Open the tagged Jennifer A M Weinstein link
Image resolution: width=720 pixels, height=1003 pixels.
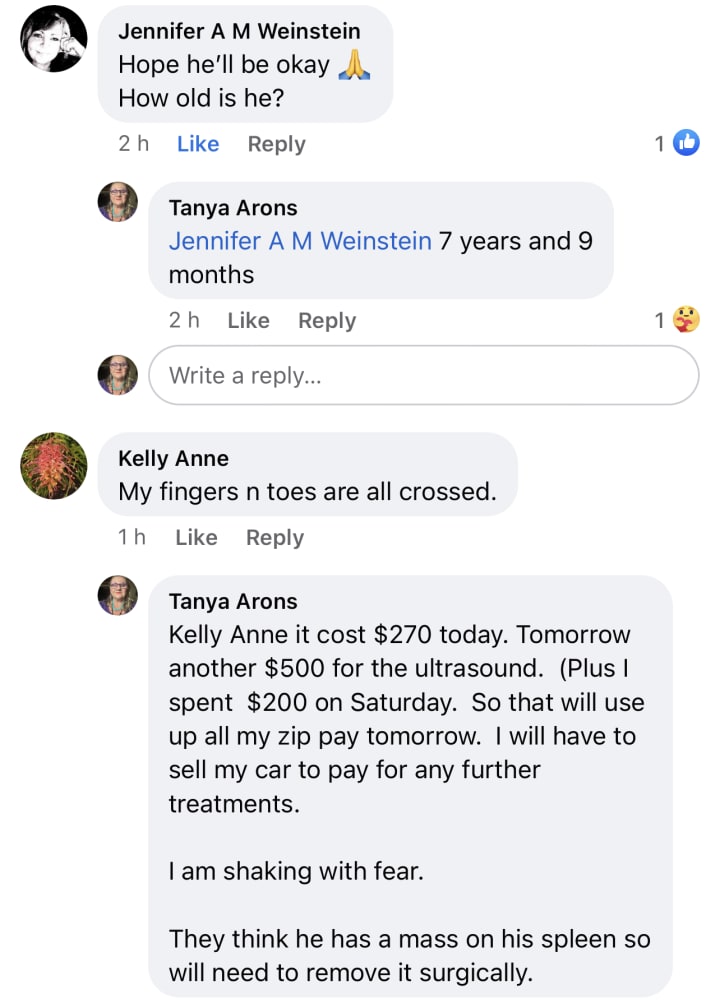[300, 241]
